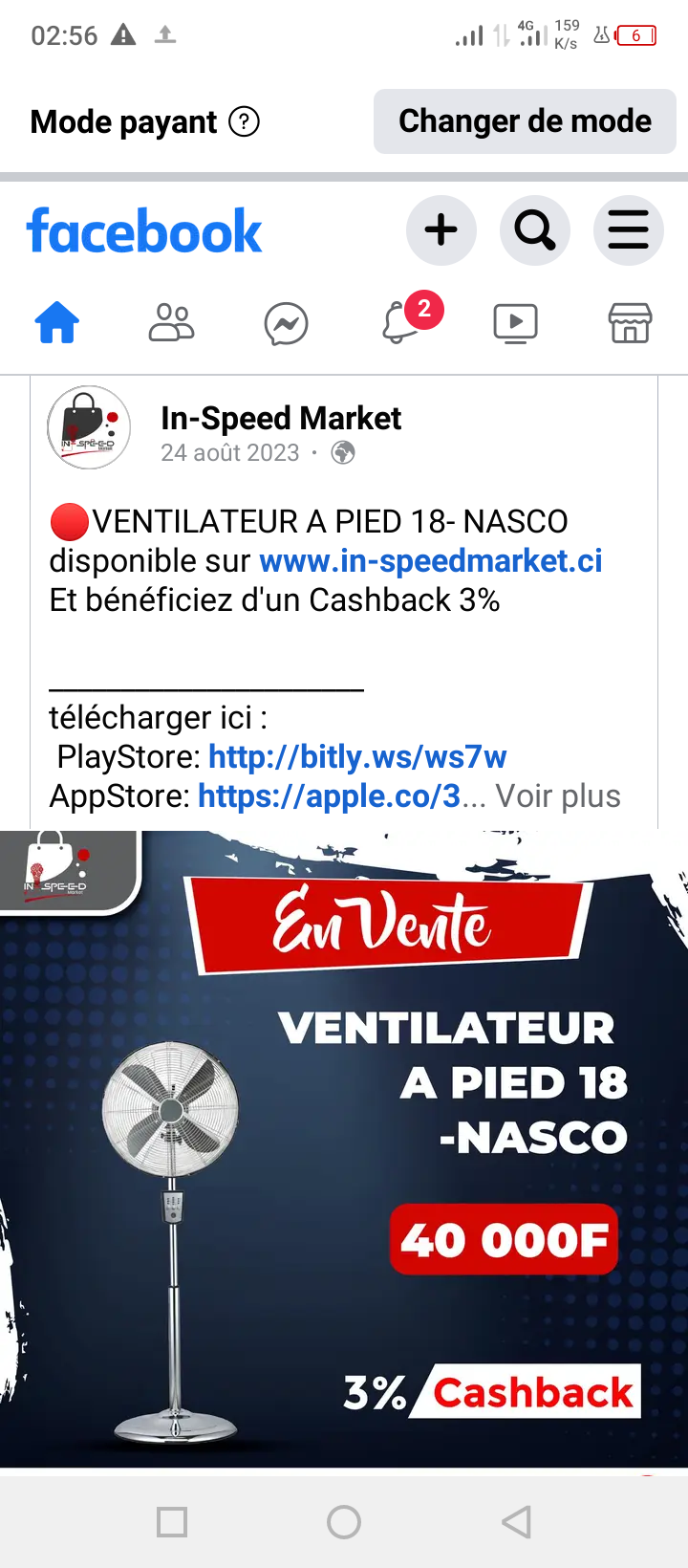Go to the Home feed tab
Viewport: 688px width, 1568px height.
point(57,323)
